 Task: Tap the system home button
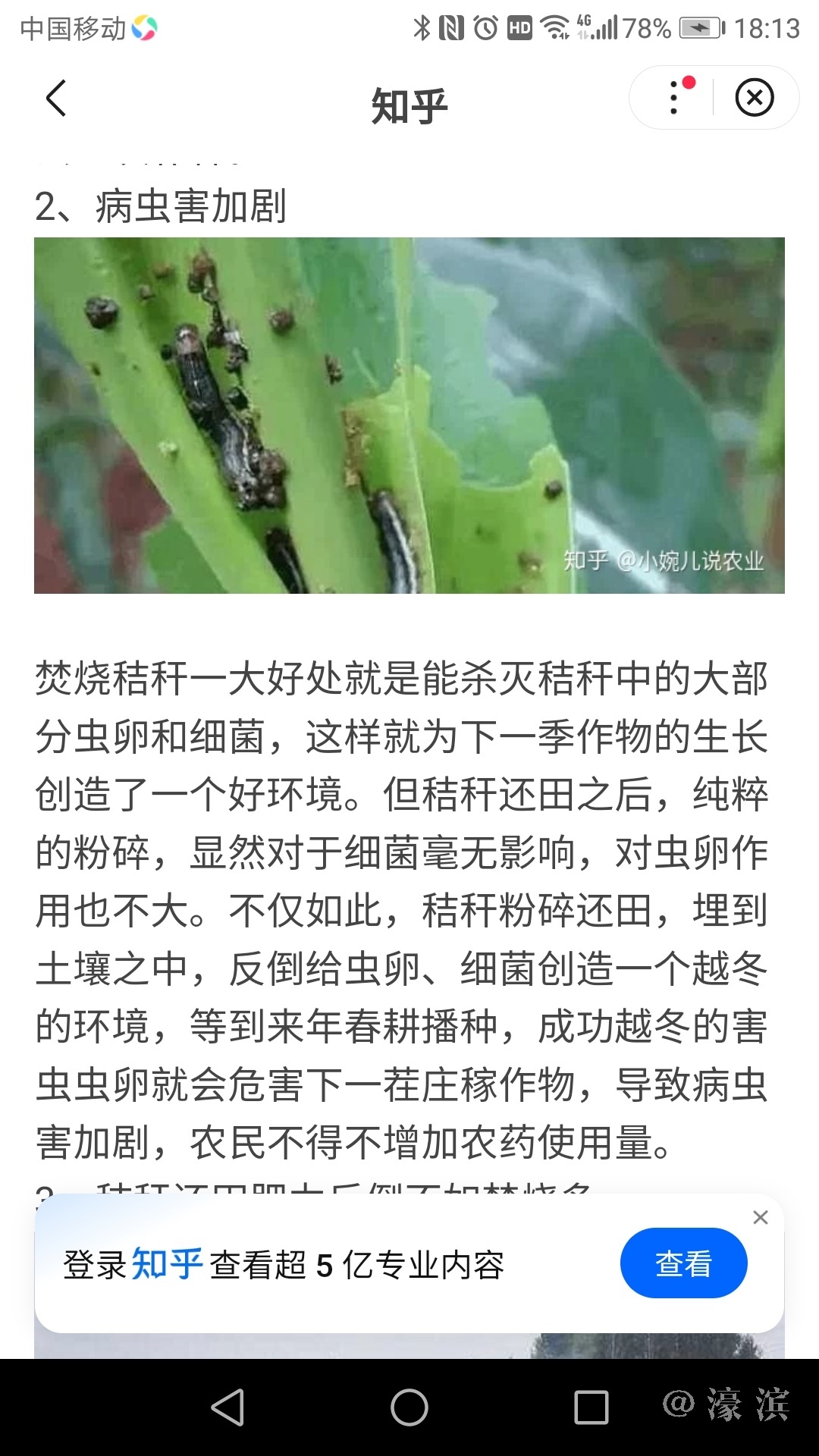click(x=409, y=1407)
